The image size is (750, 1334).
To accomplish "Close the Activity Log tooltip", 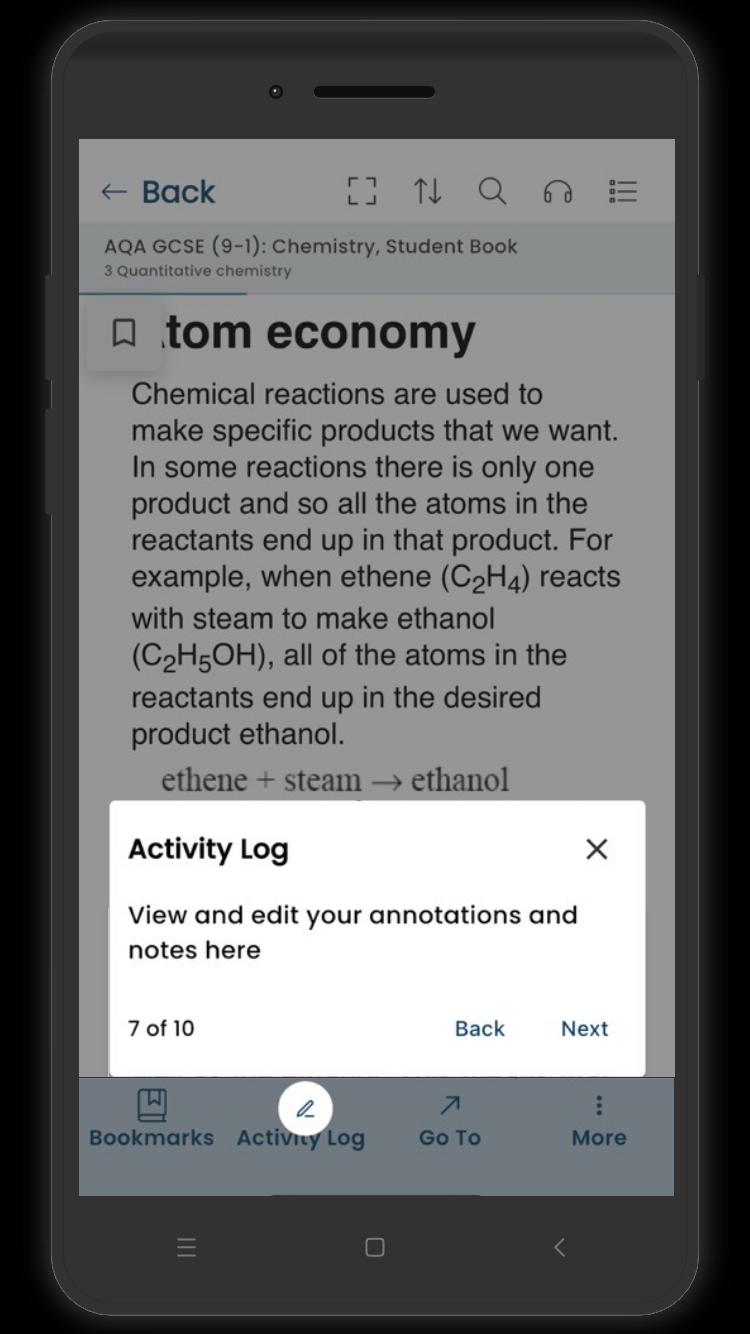I will tap(597, 849).
